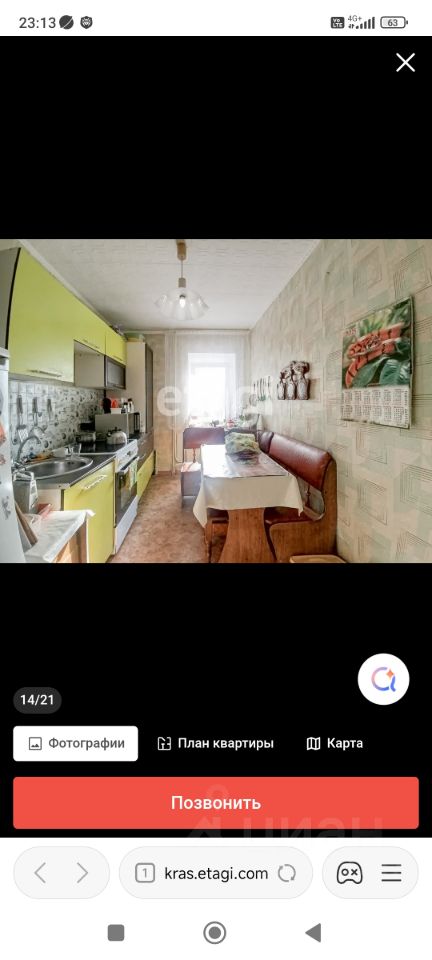Viewport: 432px width, 960px height.
Task: Open the browser tabs counter
Action: tap(144, 873)
